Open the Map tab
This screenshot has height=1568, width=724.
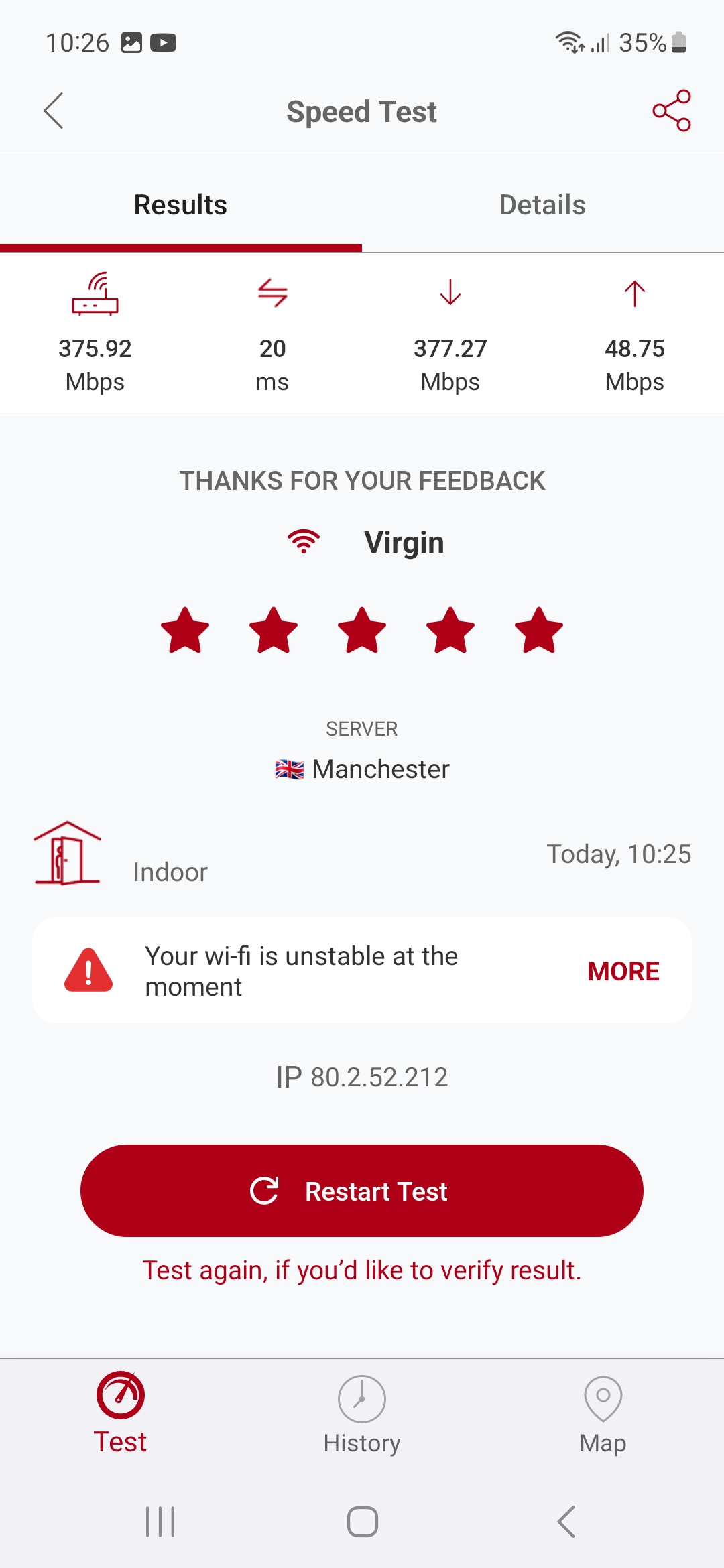pos(603,1415)
